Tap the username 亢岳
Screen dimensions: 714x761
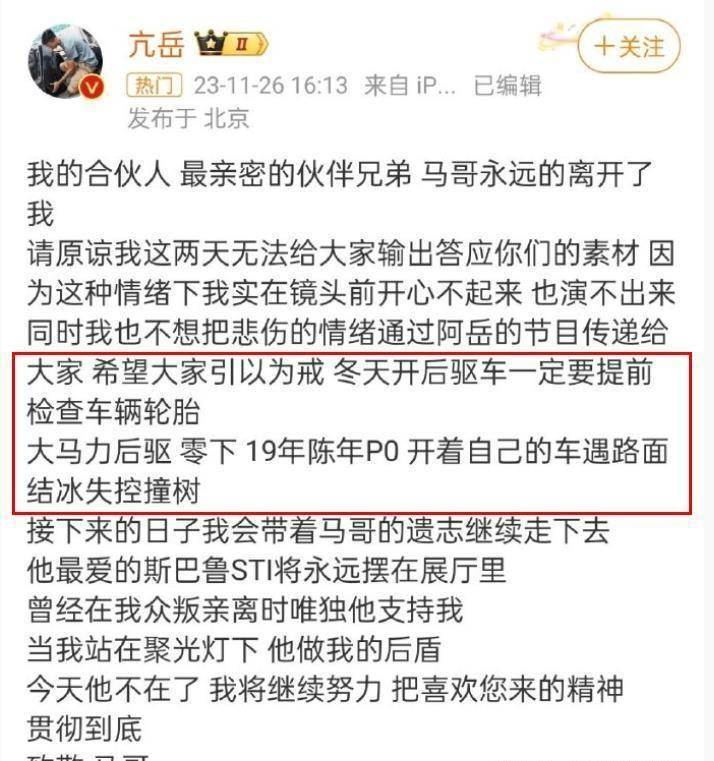(x=155, y=45)
